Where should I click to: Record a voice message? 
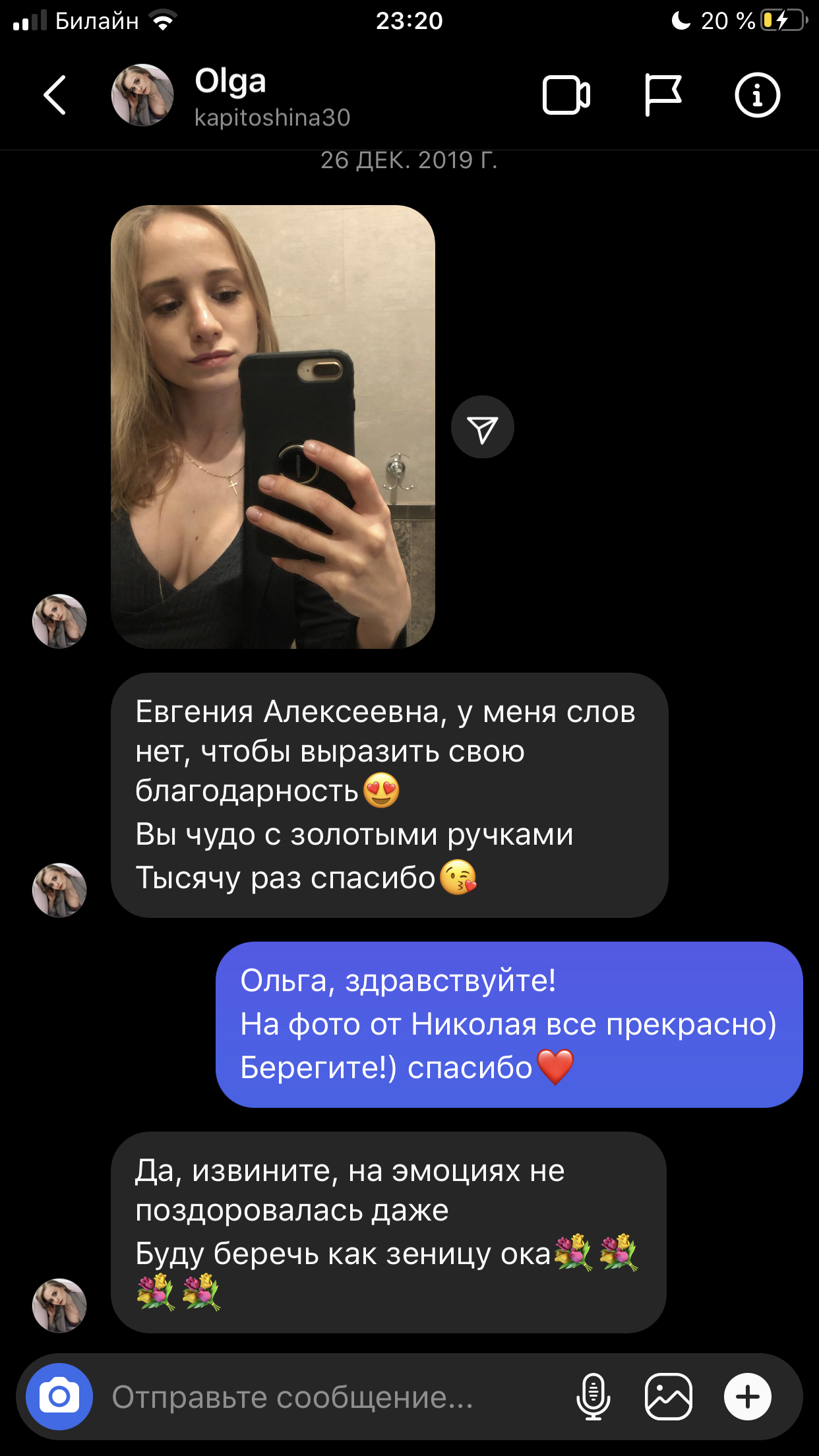[593, 1396]
